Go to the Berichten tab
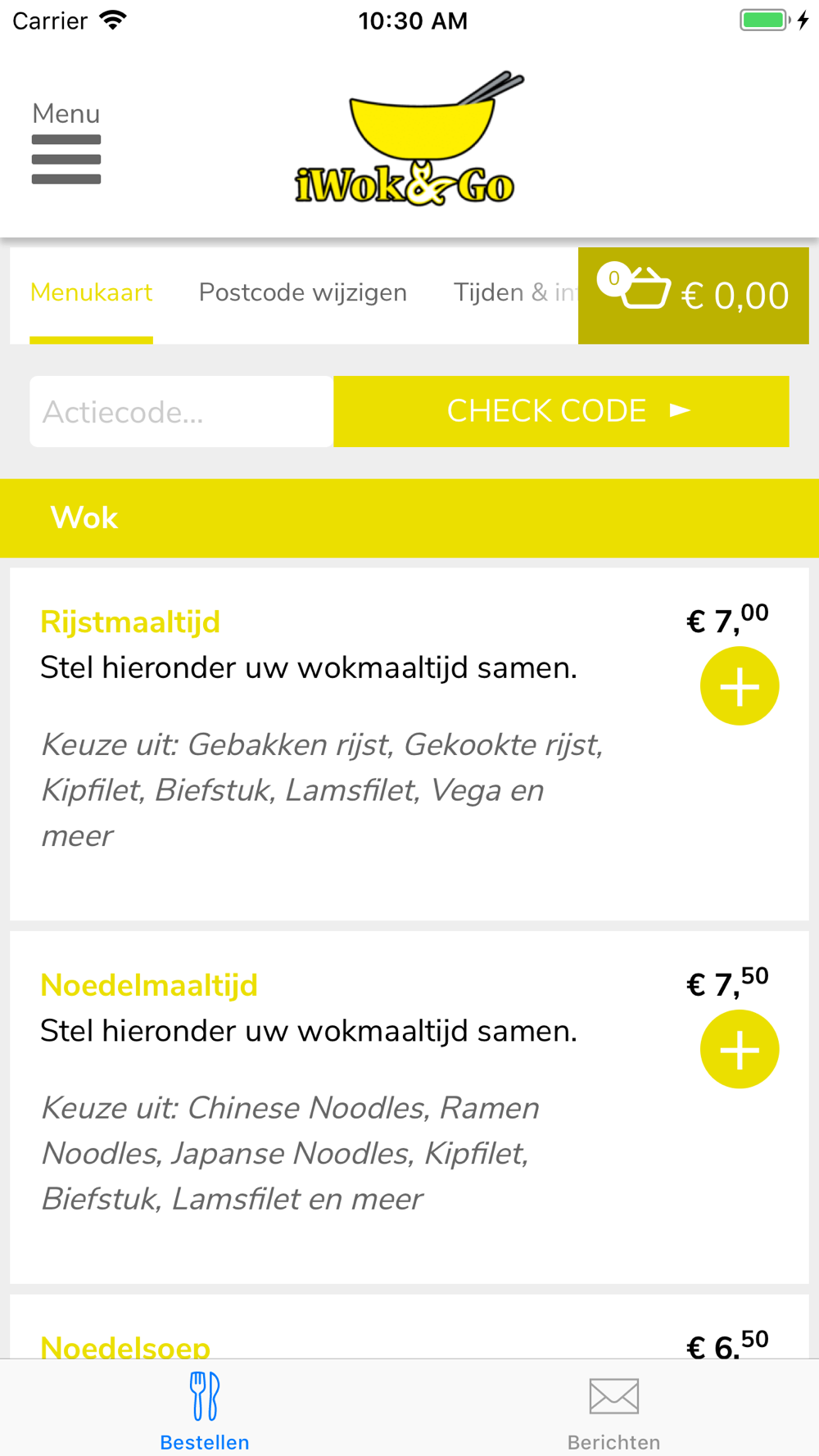This screenshot has width=819, height=1456. (x=613, y=1410)
